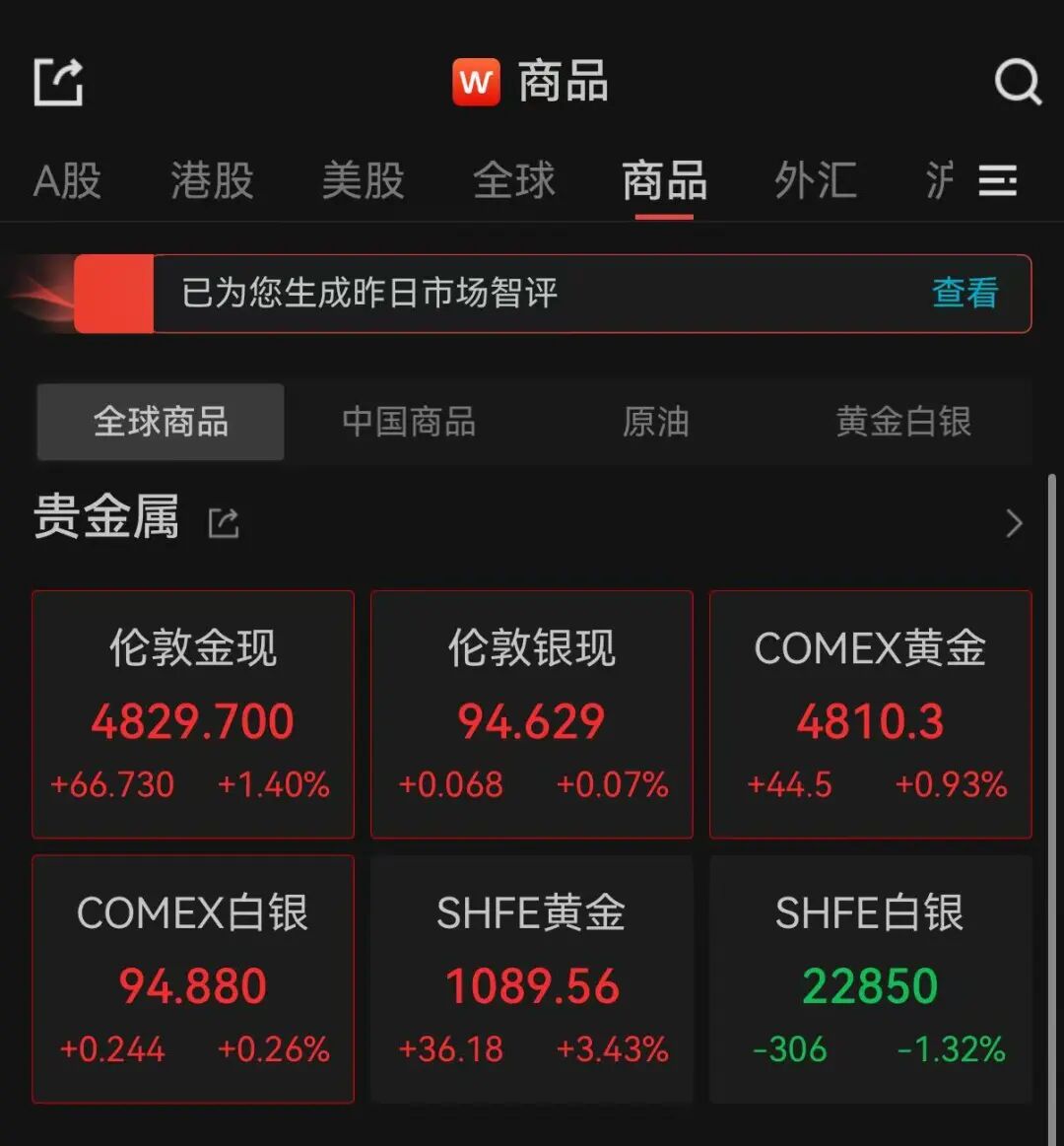Open the 伦敦金现 quote card

click(193, 714)
